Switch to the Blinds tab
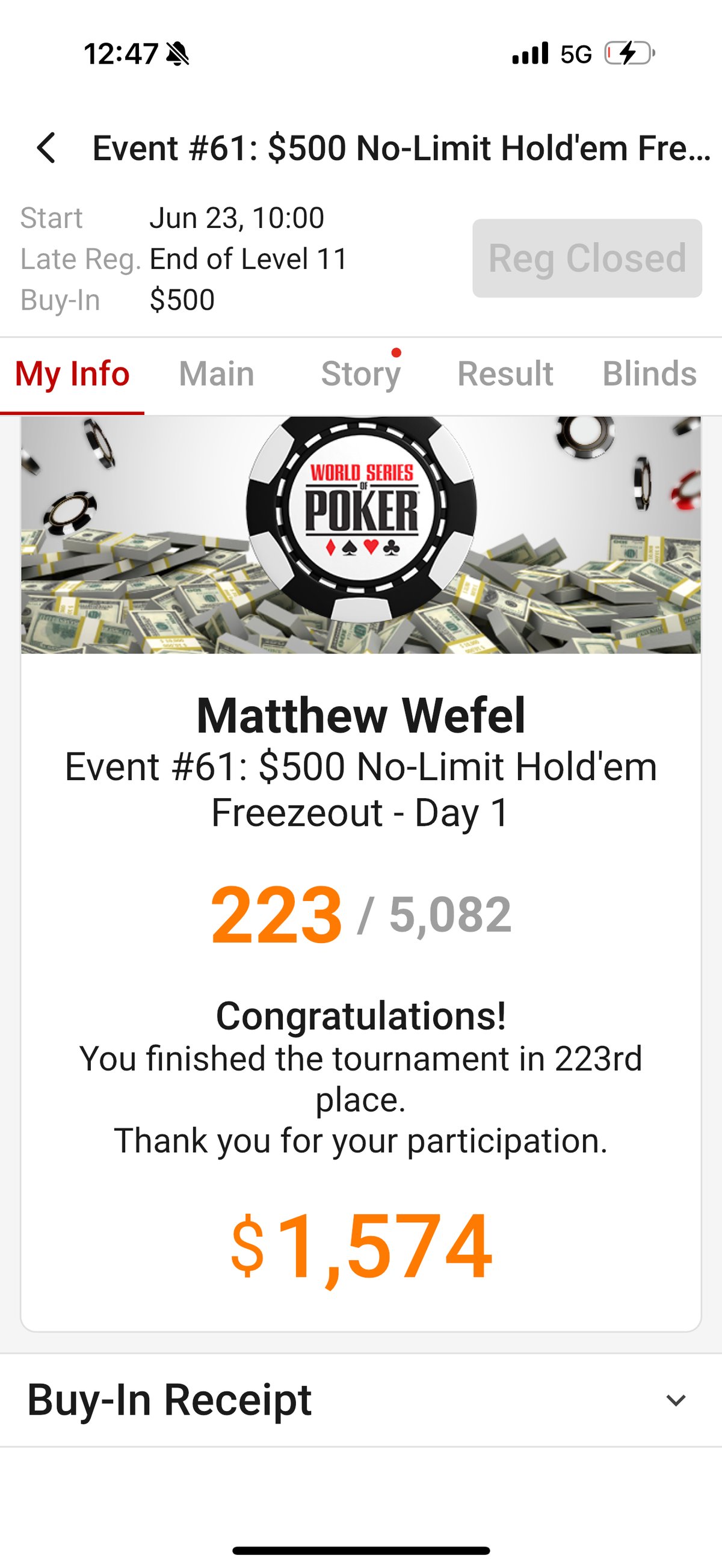The image size is (722, 1568). (x=649, y=373)
